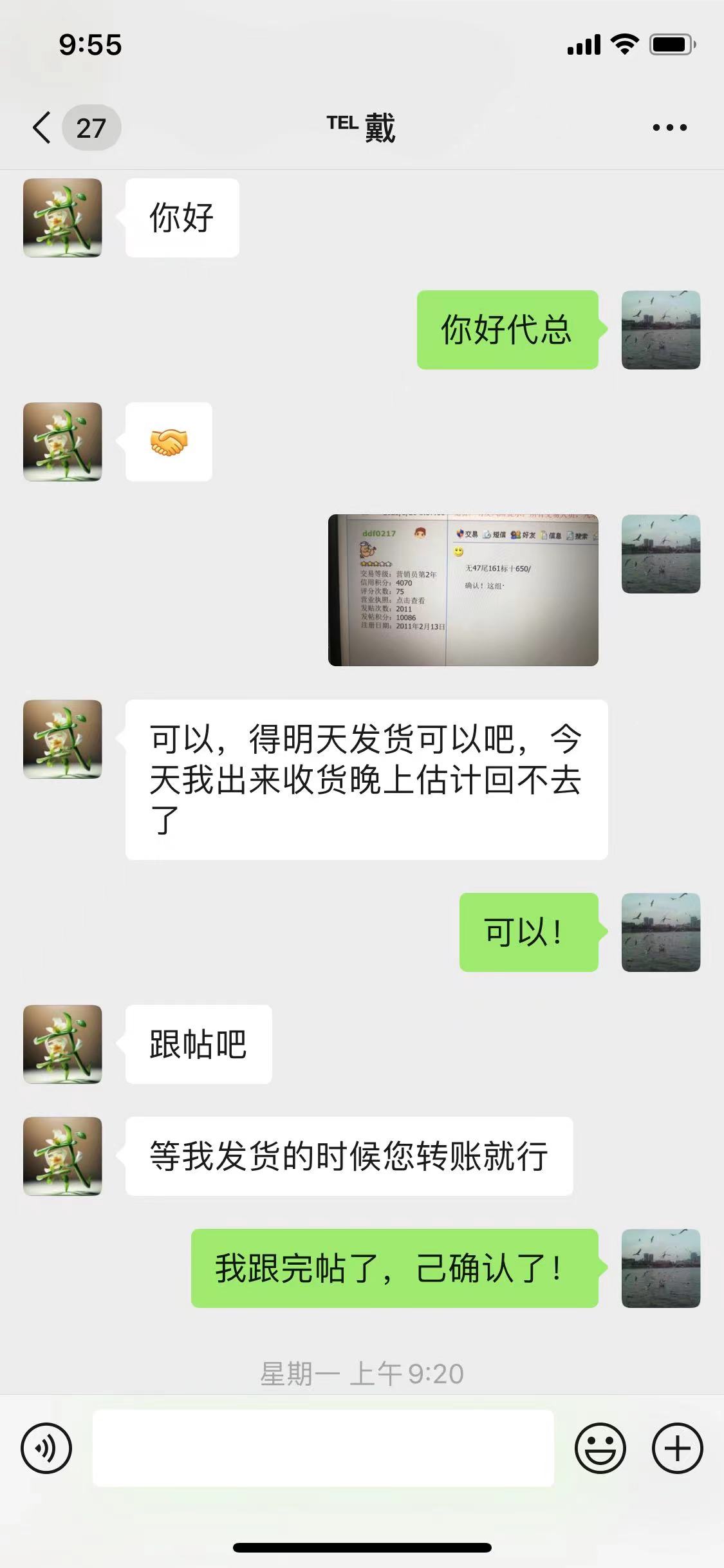724x1568 pixels.
Task: Open contact's avatar beside 你好 message
Action: point(62,218)
